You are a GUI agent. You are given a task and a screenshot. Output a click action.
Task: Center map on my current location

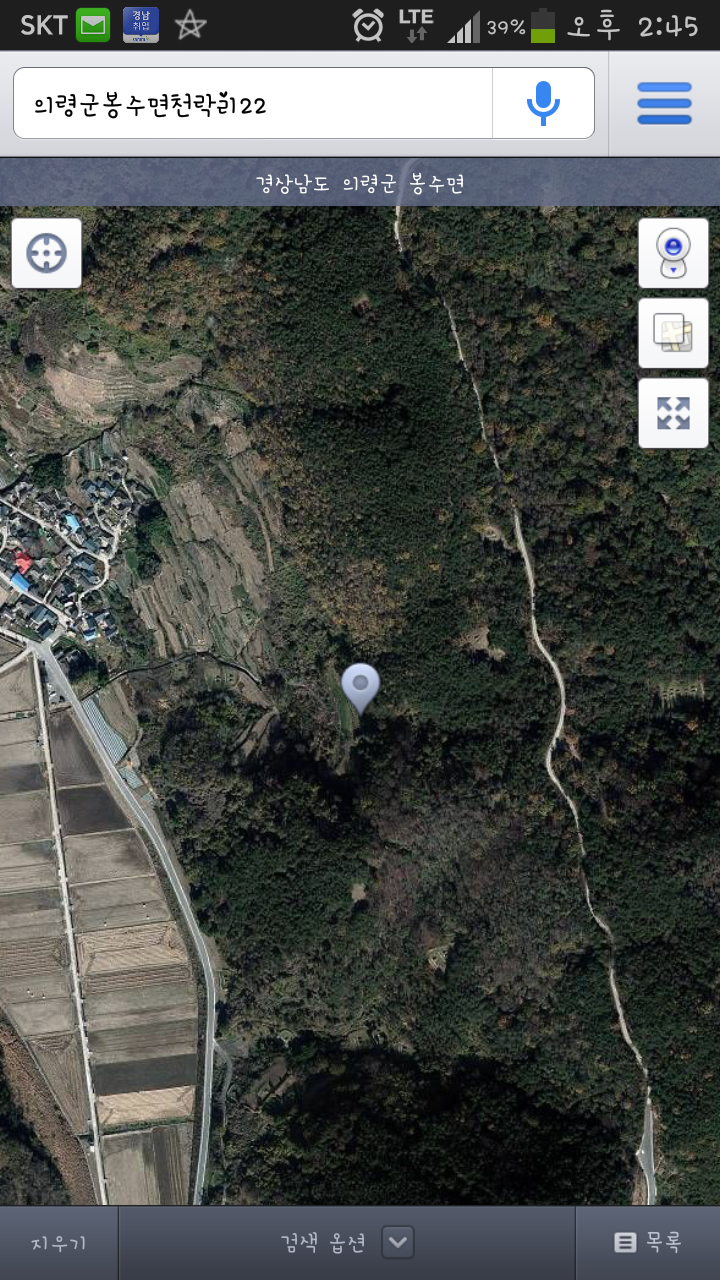tap(46, 253)
